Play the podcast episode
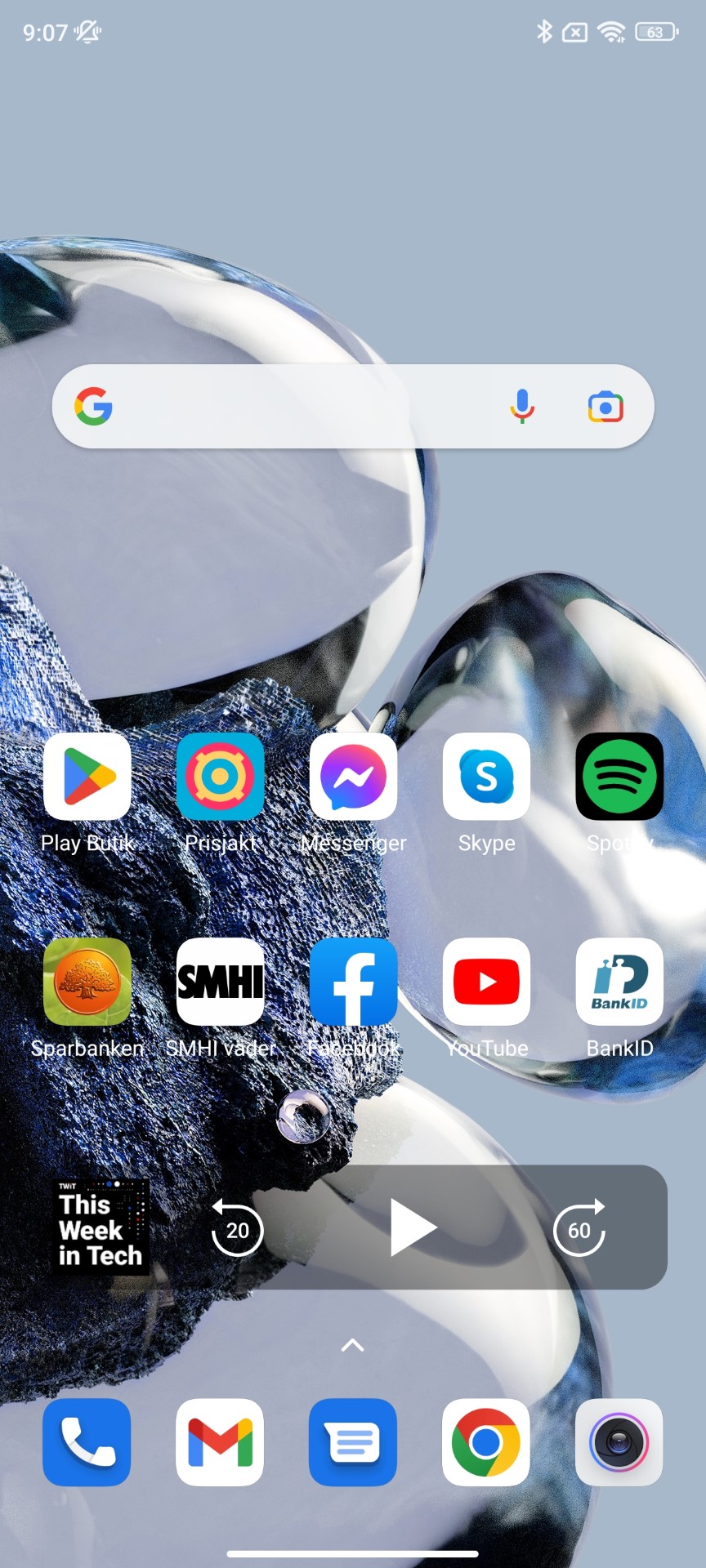This screenshot has height=1568, width=706. pos(413,1227)
